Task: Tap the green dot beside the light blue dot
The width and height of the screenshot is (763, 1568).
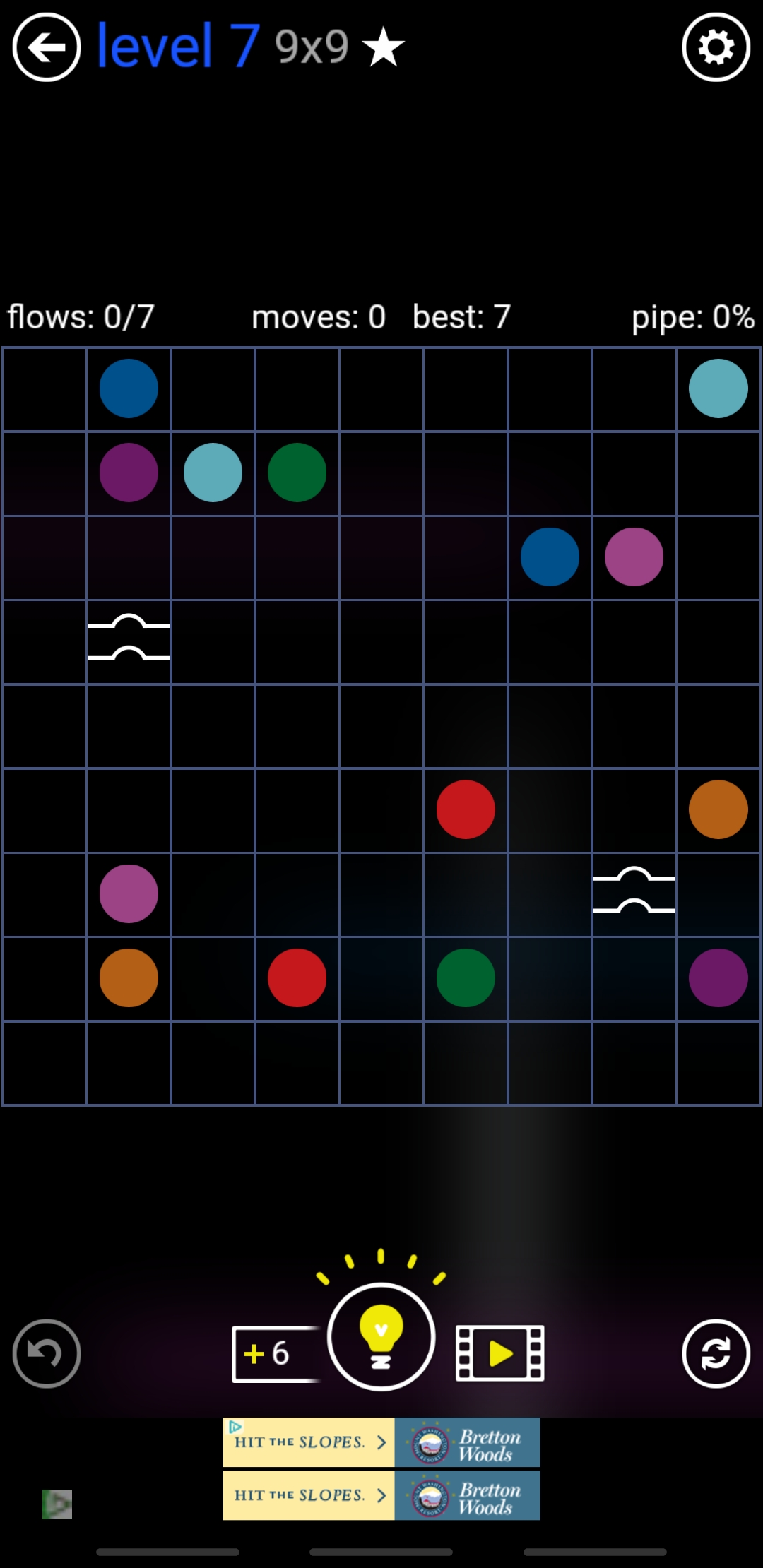Action: click(x=297, y=473)
